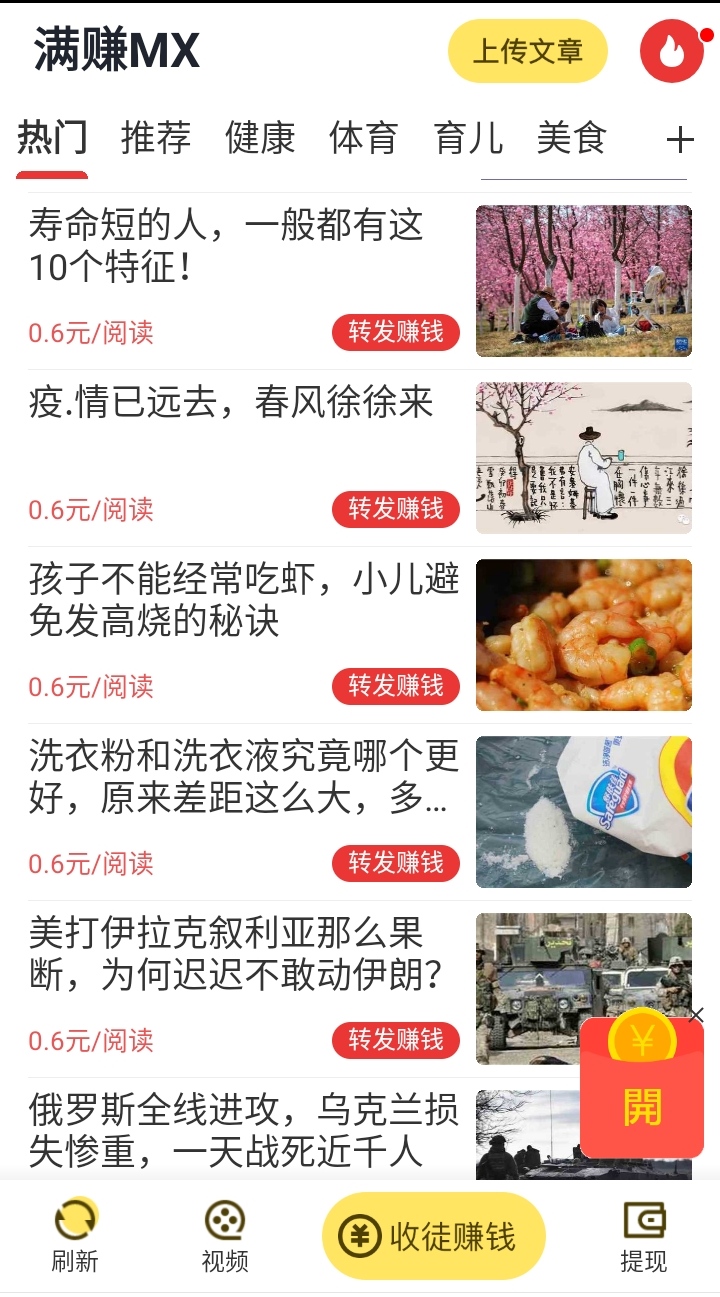Dismiss the floating red envelope
Viewport: 720px width, 1297px height.
(x=696, y=1015)
